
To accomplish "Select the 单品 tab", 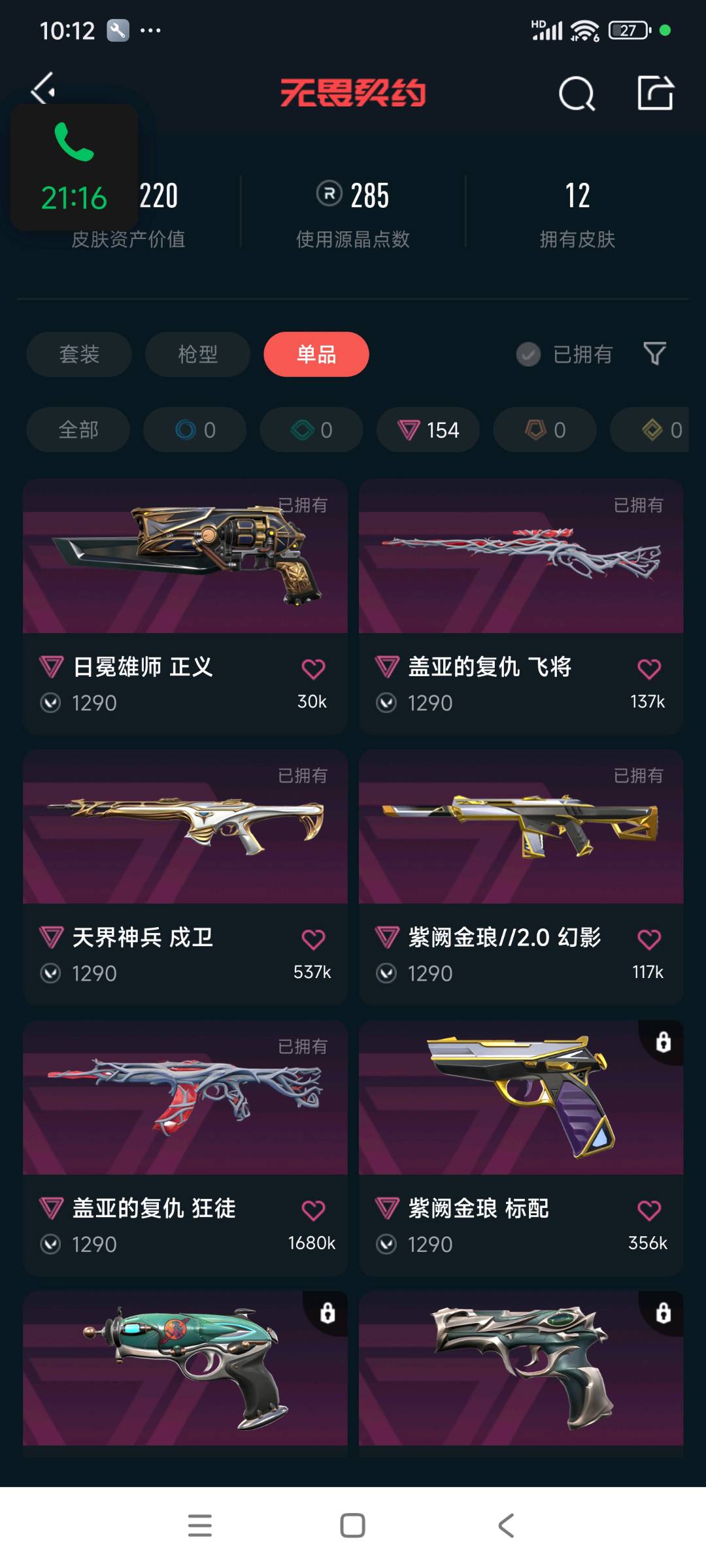I will coord(316,354).
